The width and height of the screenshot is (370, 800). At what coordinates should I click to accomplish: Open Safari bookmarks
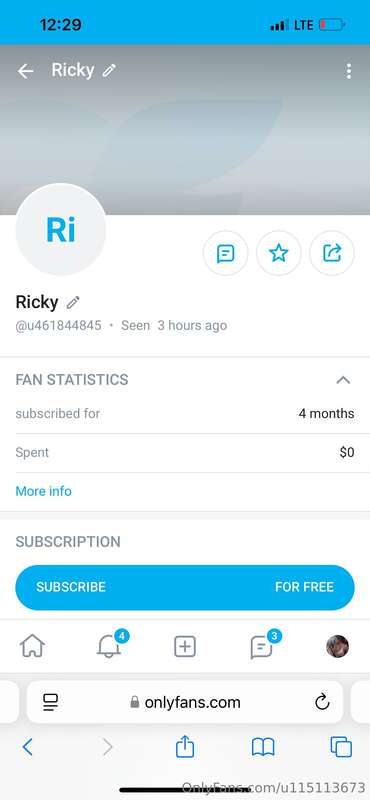pyautogui.click(x=263, y=747)
